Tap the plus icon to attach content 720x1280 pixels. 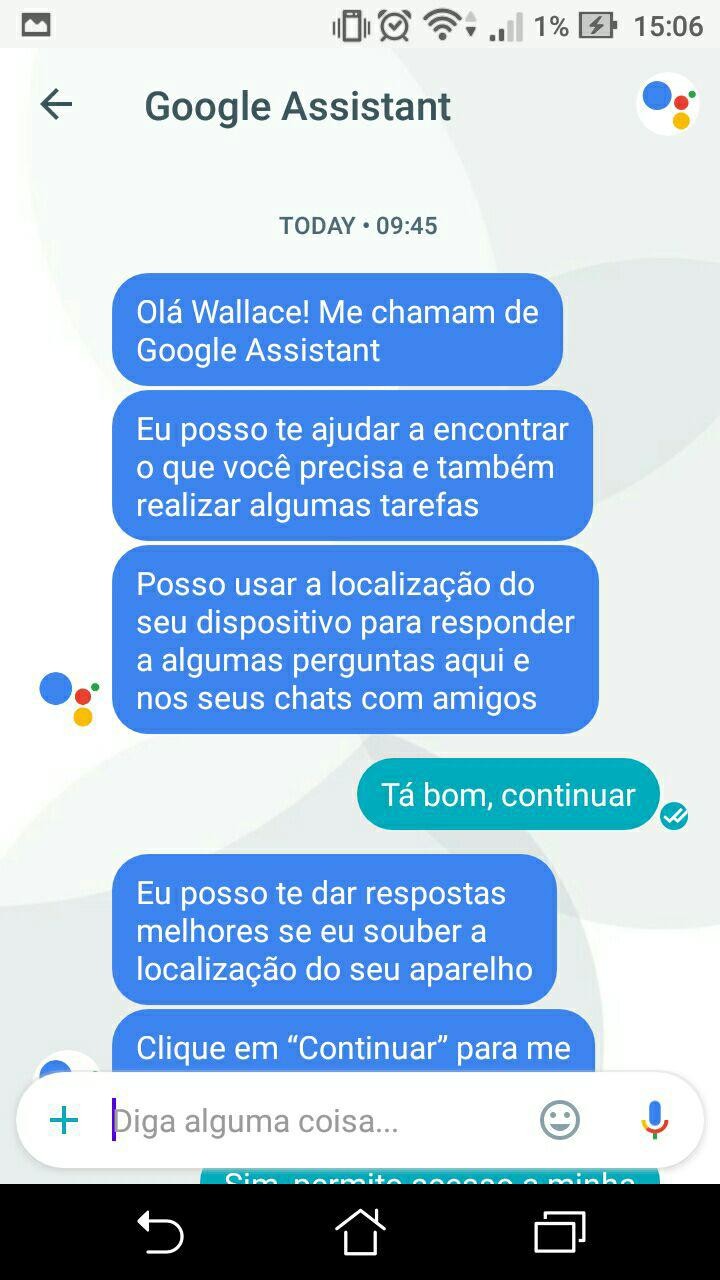coord(64,1120)
